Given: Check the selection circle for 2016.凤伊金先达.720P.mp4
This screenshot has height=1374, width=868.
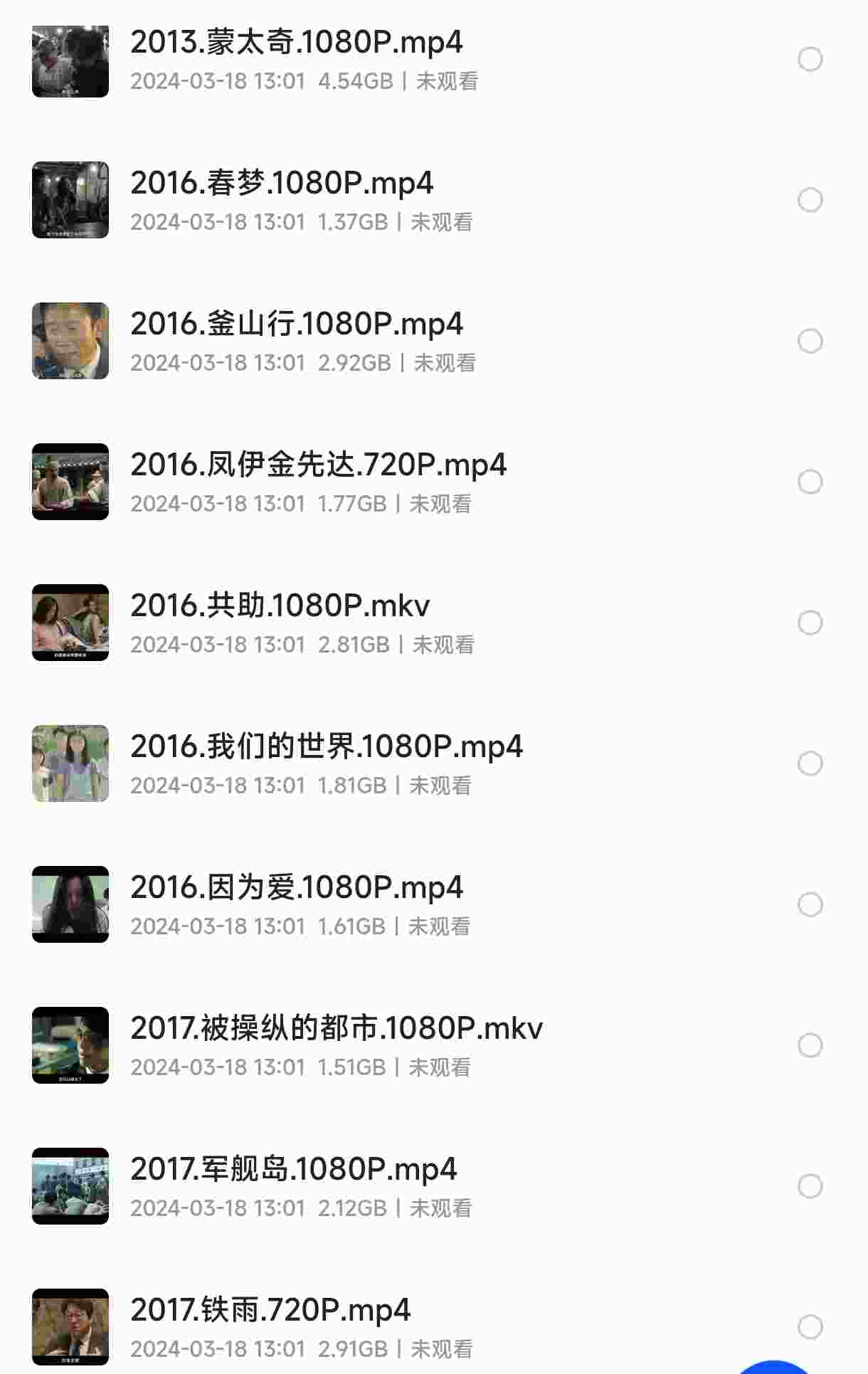Looking at the screenshot, I should pyautogui.click(x=810, y=482).
